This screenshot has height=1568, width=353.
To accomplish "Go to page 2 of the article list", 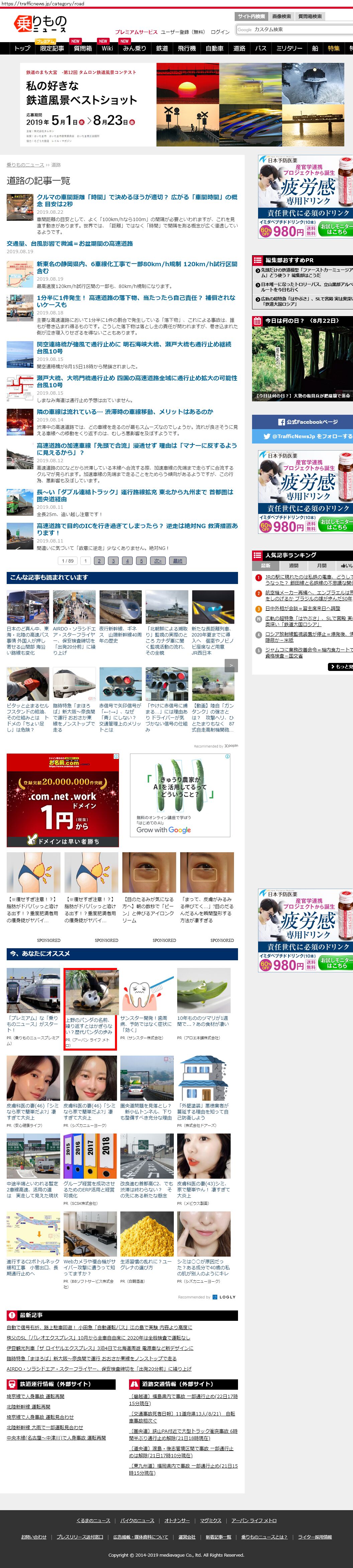I will point(99,561).
